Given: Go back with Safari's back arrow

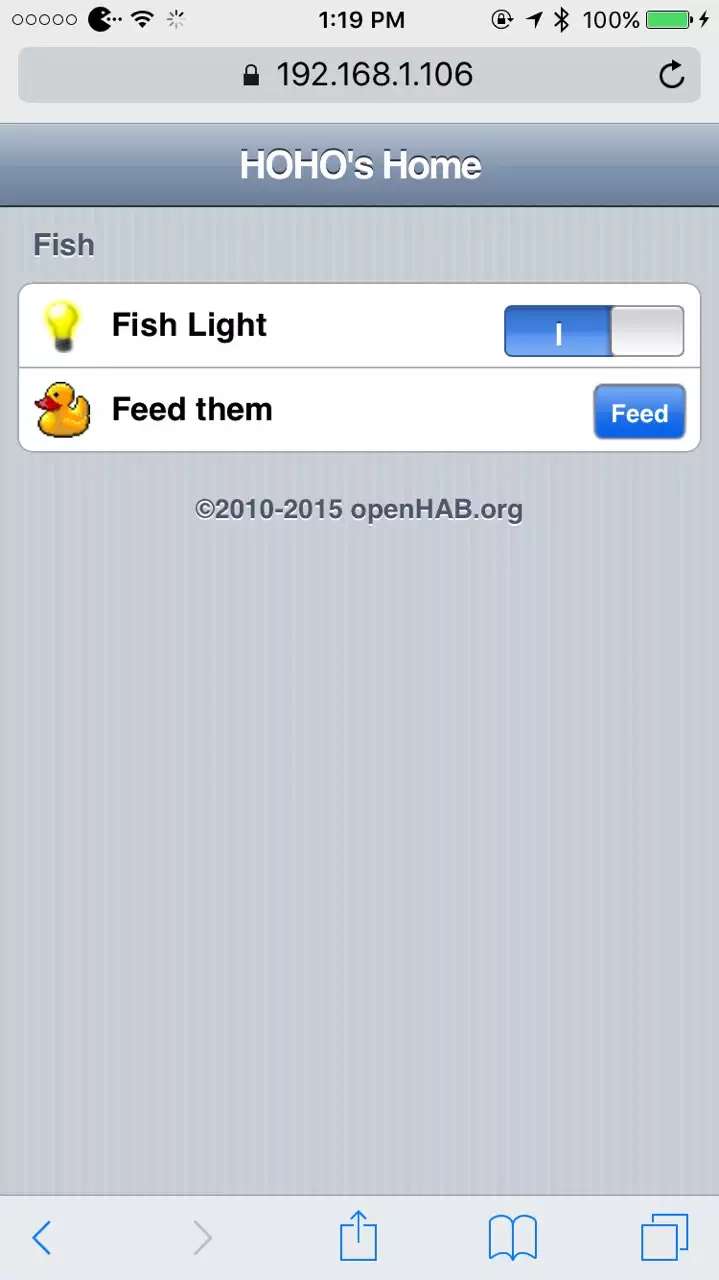Looking at the screenshot, I should [41, 1238].
